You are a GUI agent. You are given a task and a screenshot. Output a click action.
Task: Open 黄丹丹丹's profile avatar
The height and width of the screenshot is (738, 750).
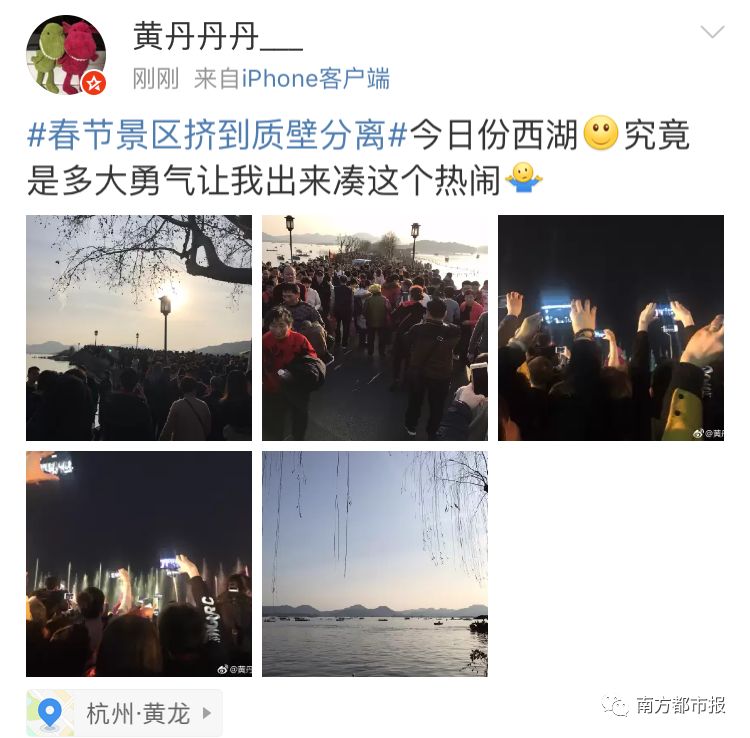point(66,55)
